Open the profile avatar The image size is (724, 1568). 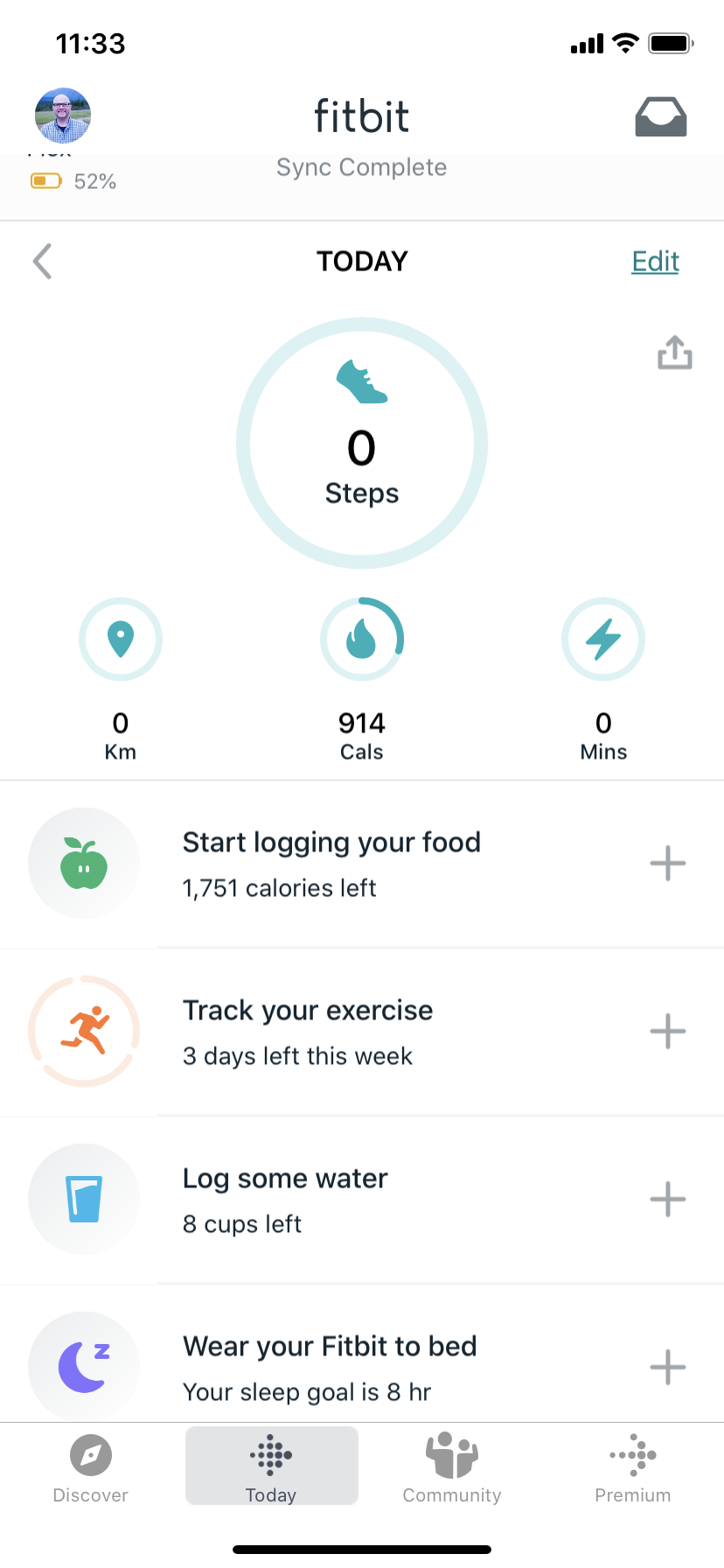click(63, 115)
